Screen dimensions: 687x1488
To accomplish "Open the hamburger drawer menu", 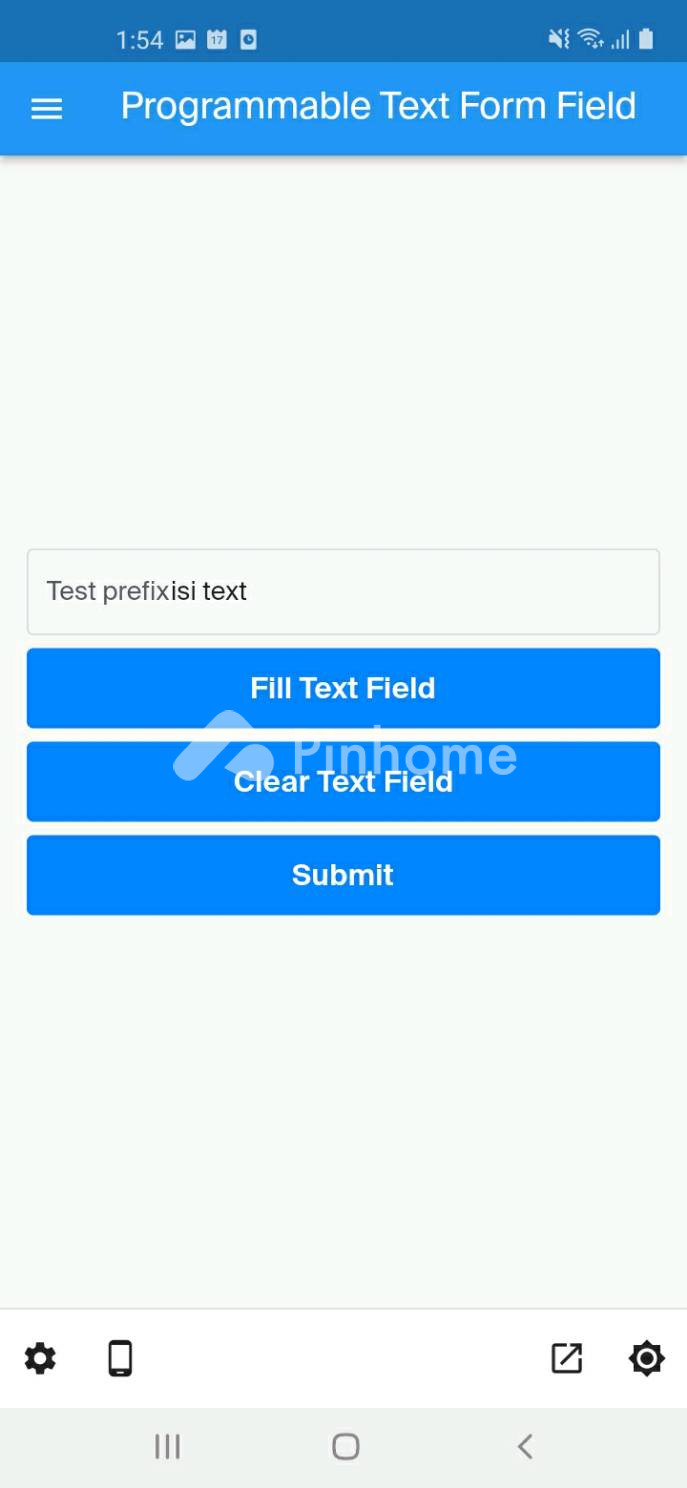I will (x=47, y=109).
